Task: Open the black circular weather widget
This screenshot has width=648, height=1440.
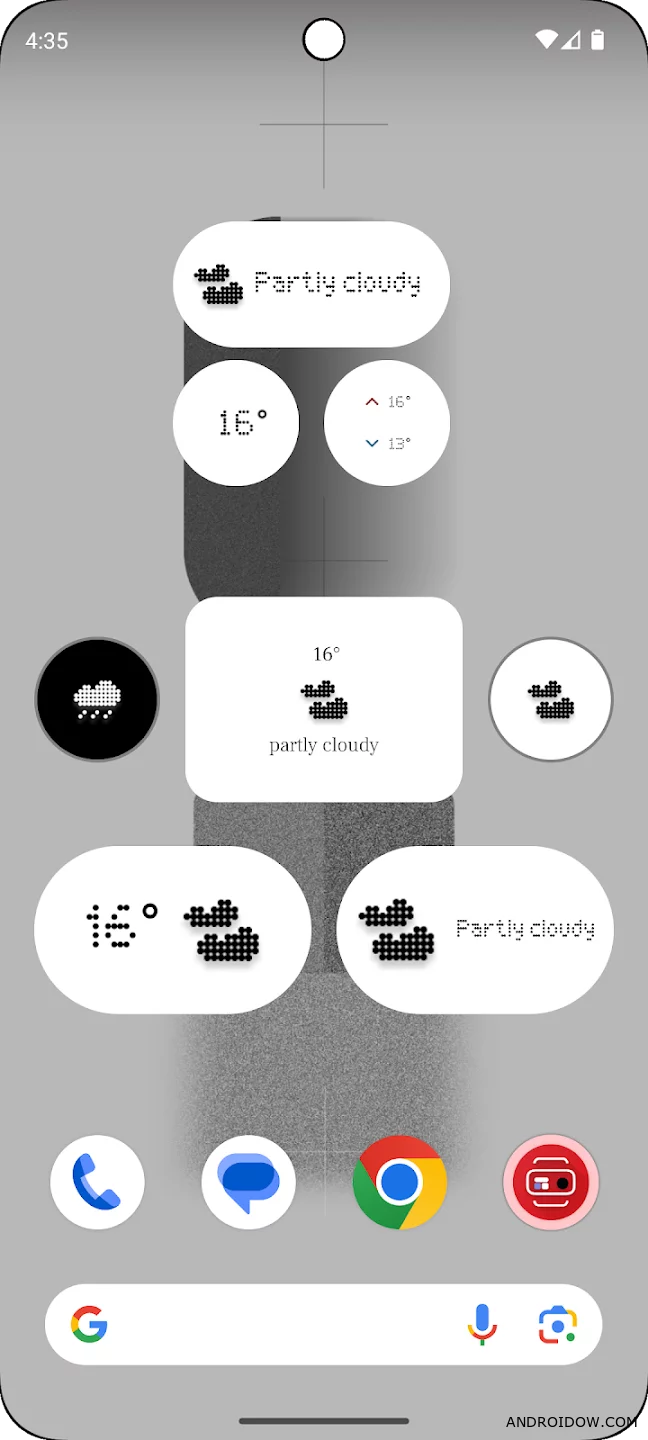Action: [x=97, y=699]
